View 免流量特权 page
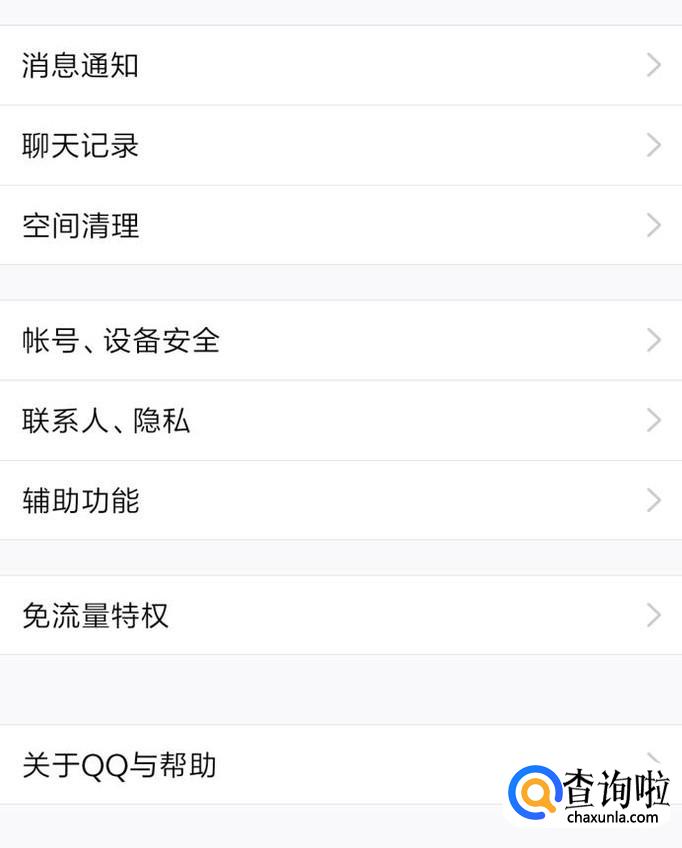682x848 pixels. coord(340,616)
